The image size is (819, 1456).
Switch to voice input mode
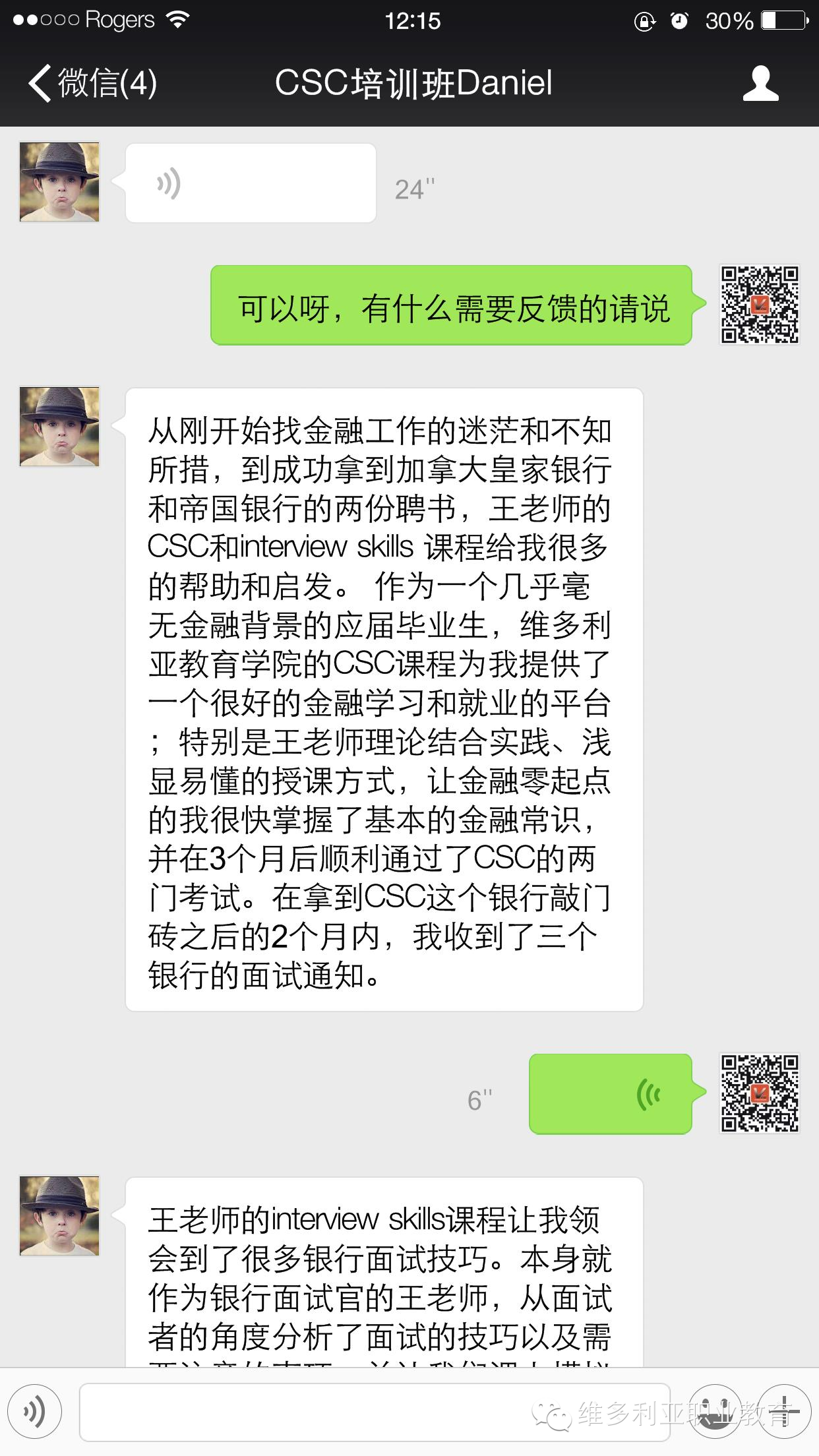tap(34, 1412)
